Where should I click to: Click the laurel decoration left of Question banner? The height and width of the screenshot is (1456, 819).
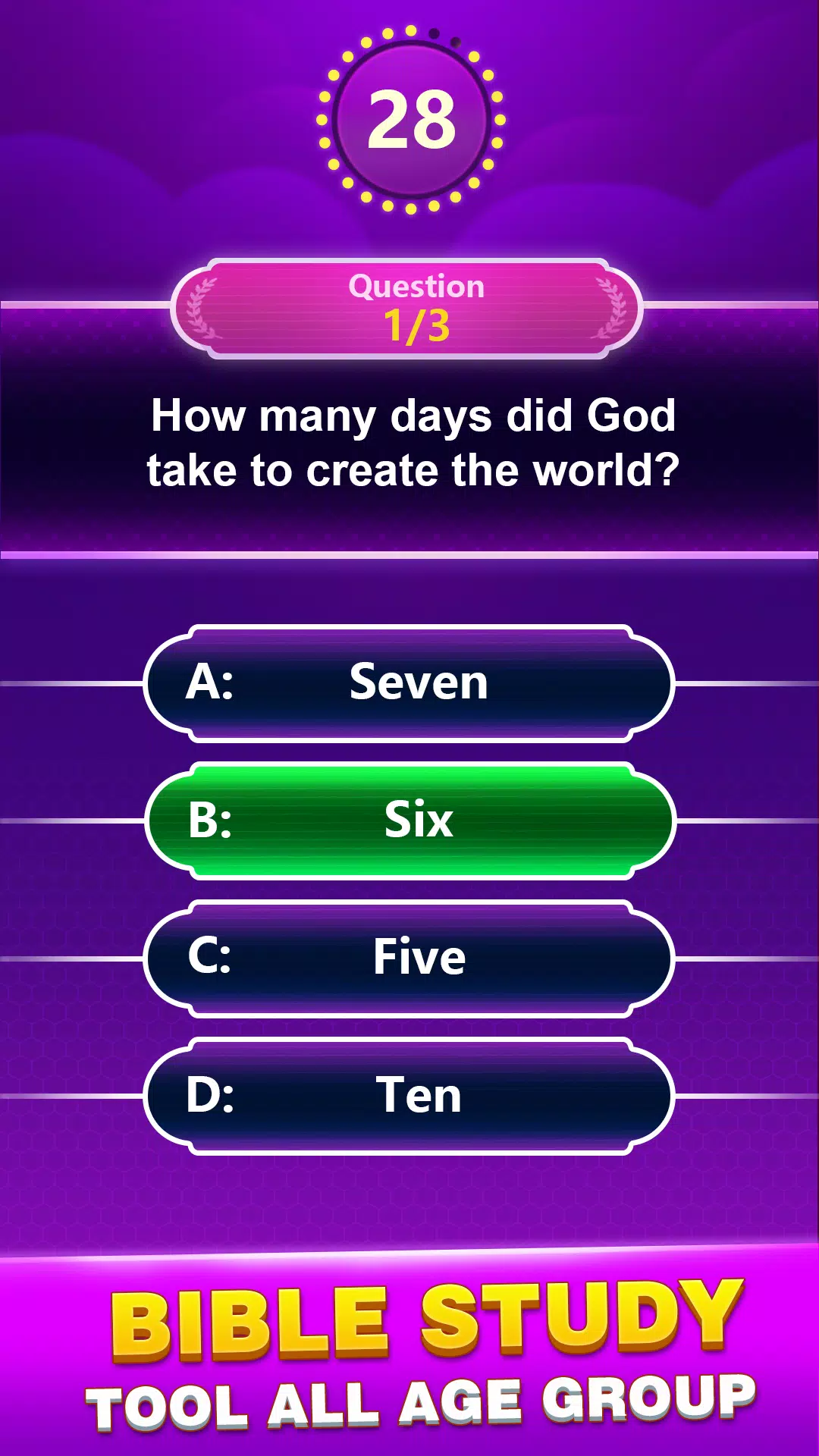coord(199,307)
